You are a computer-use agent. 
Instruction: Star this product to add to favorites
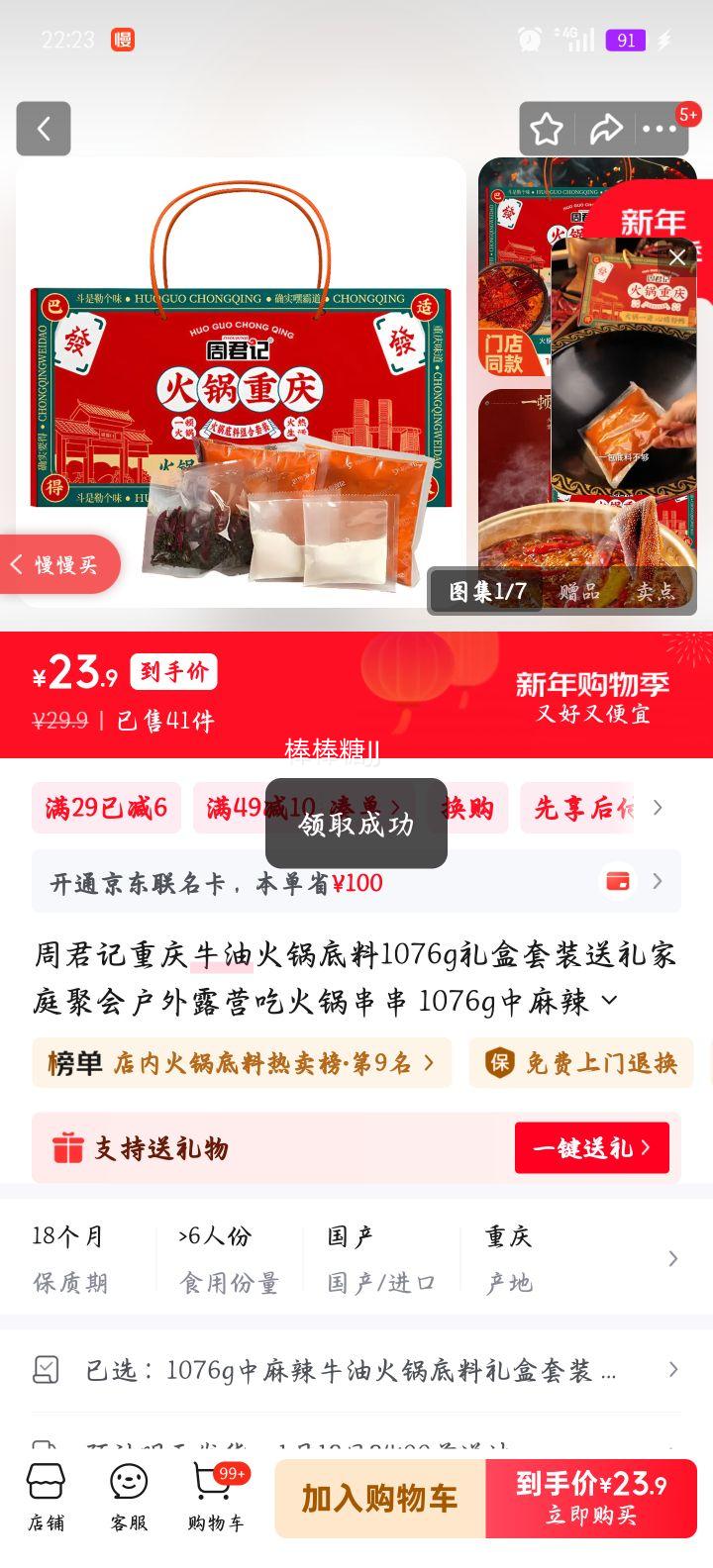point(545,129)
